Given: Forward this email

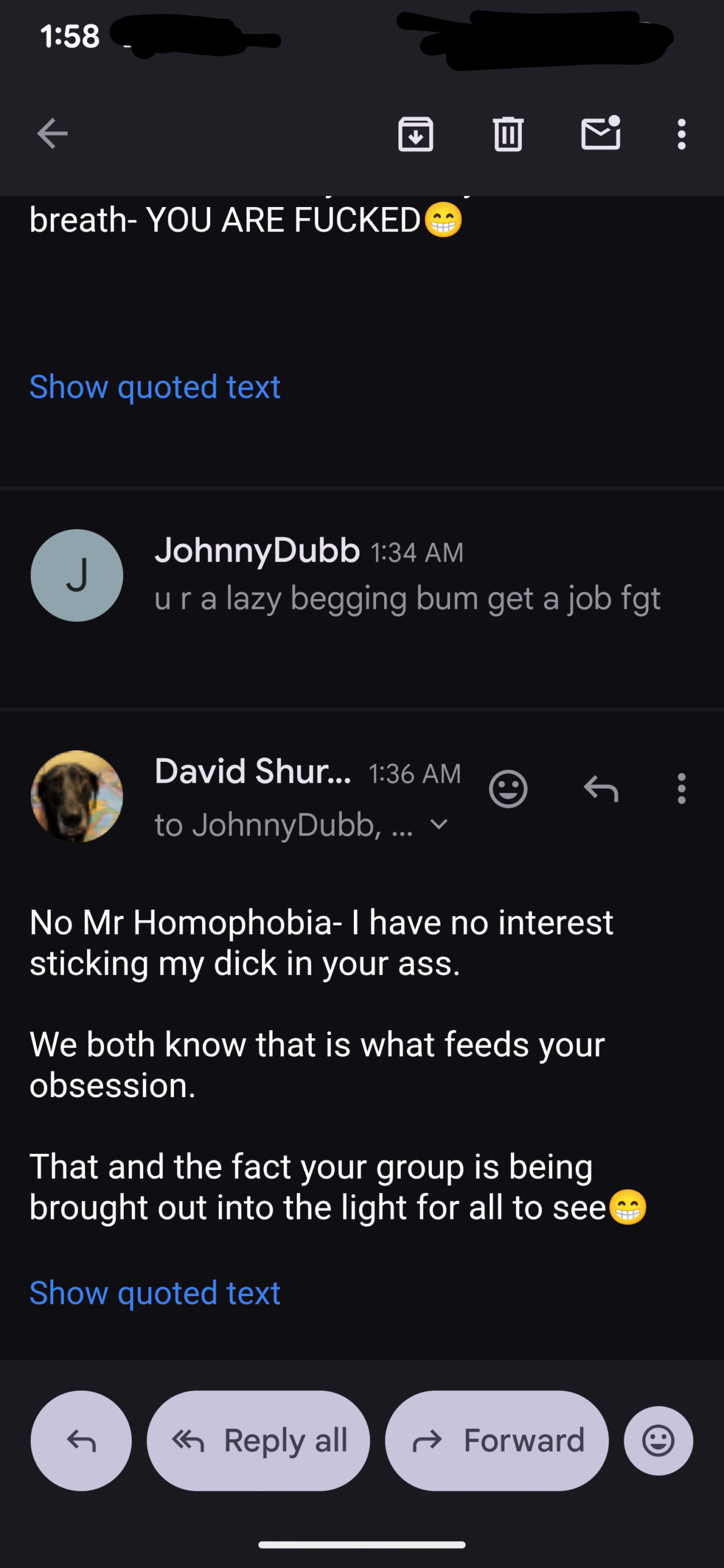Looking at the screenshot, I should (x=497, y=1441).
